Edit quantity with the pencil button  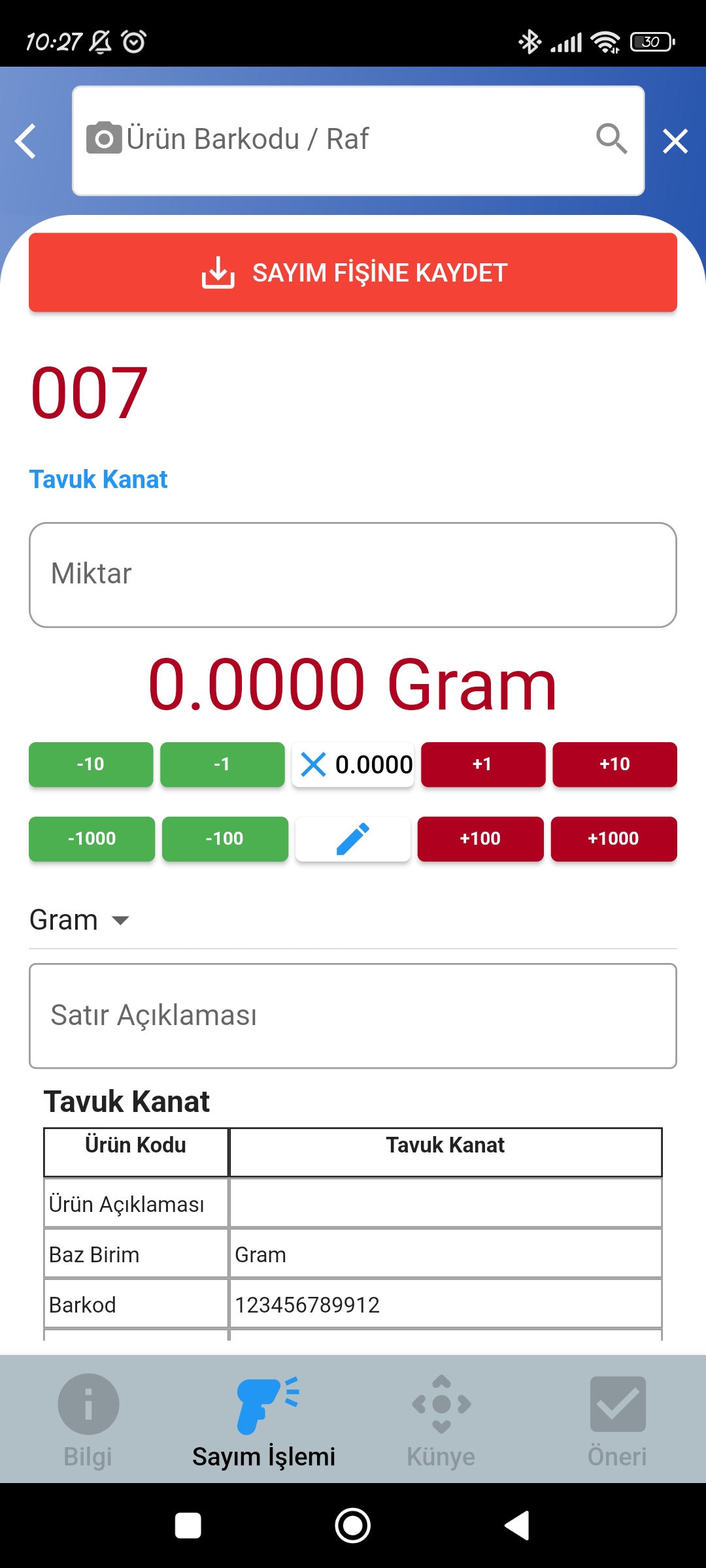click(x=353, y=839)
